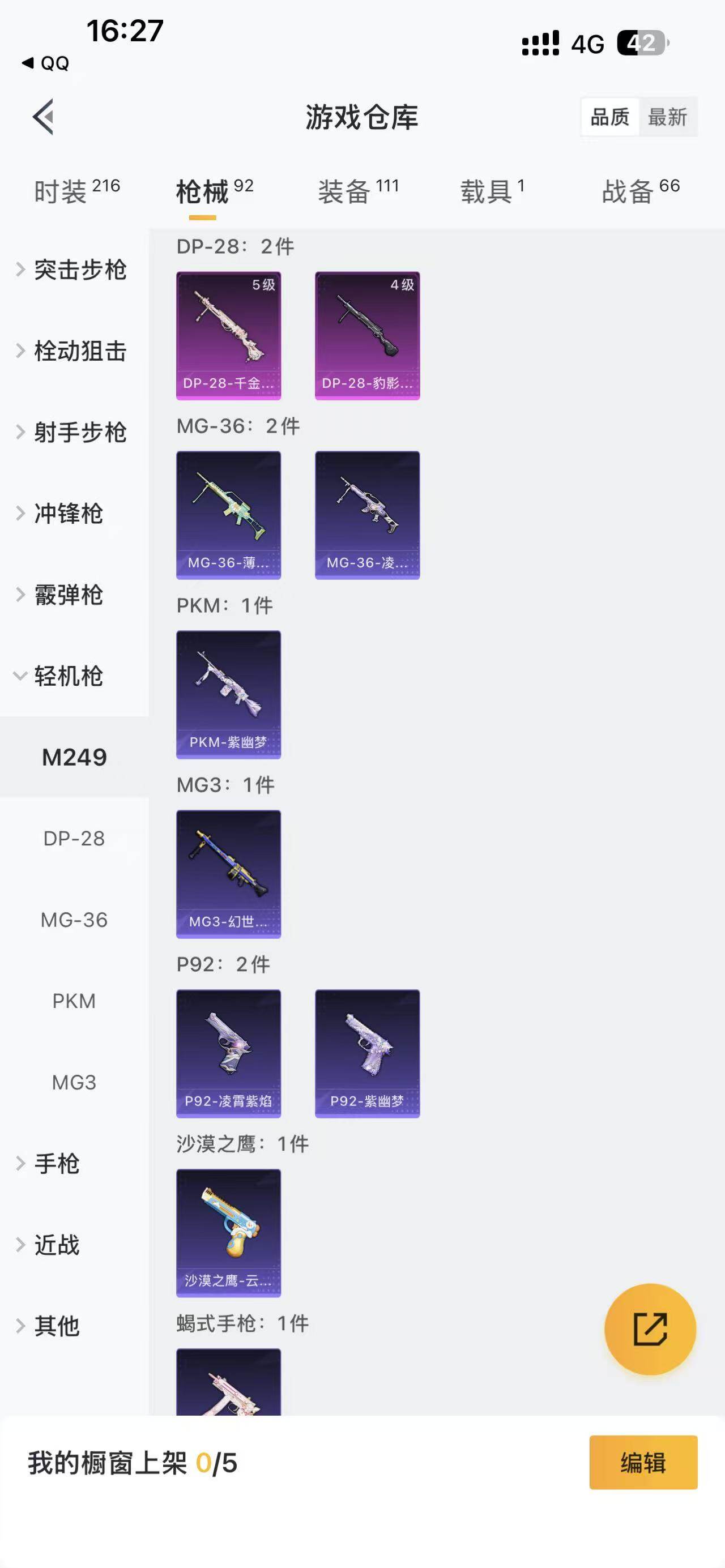Image resolution: width=725 pixels, height=1568 pixels.
Task: Open the PKM-紫幽梦 skin card
Action: point(228,694)
